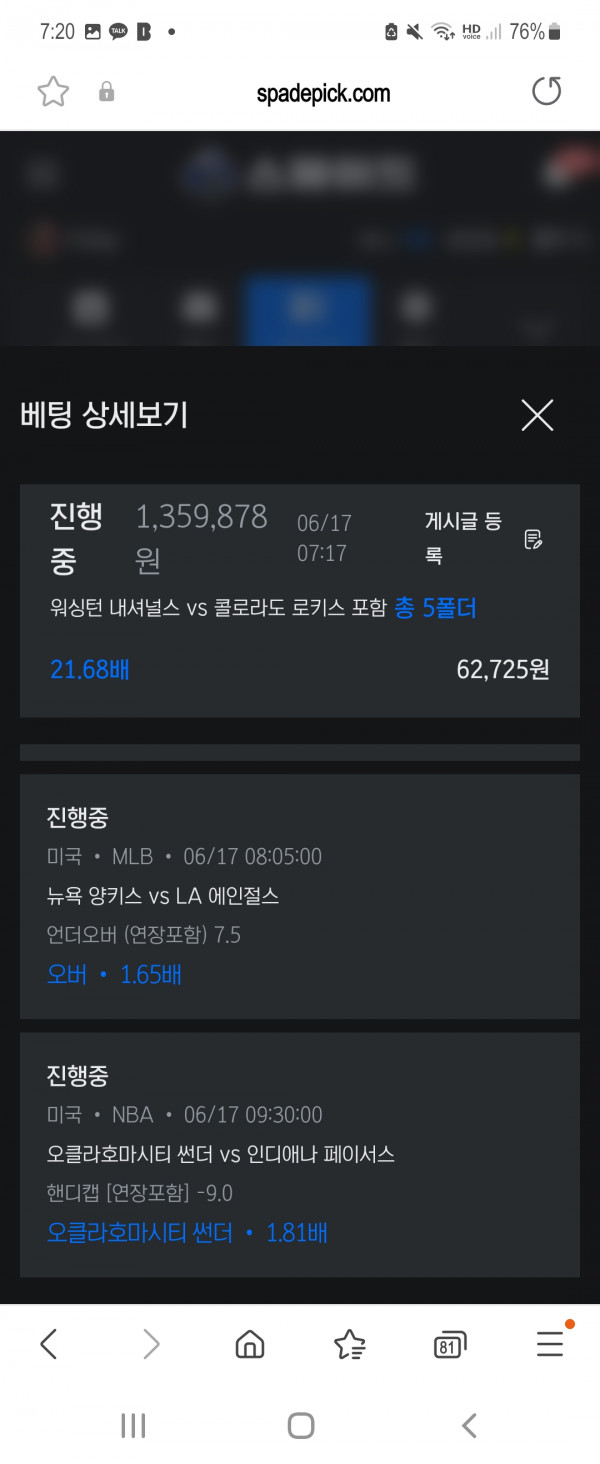Close the 베팅 상세보기 dialog
The width and height of the screenshot is (600, 1464).
point(537,415)
